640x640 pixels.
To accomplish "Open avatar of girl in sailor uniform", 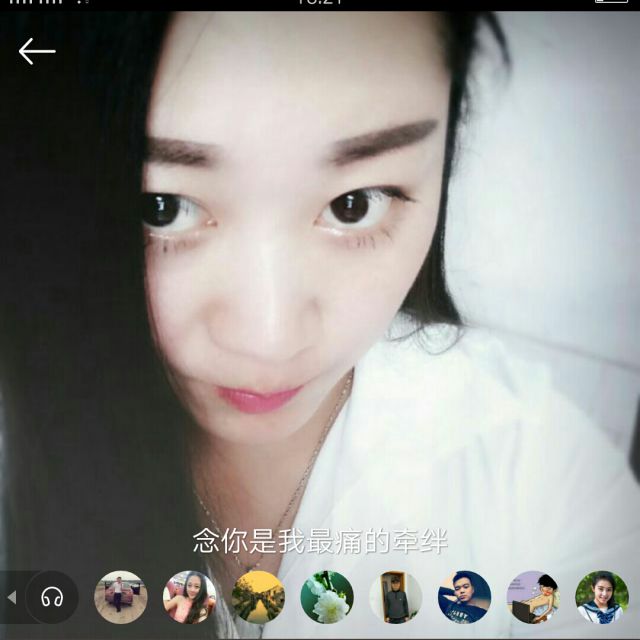I will [x=601, y=597].
